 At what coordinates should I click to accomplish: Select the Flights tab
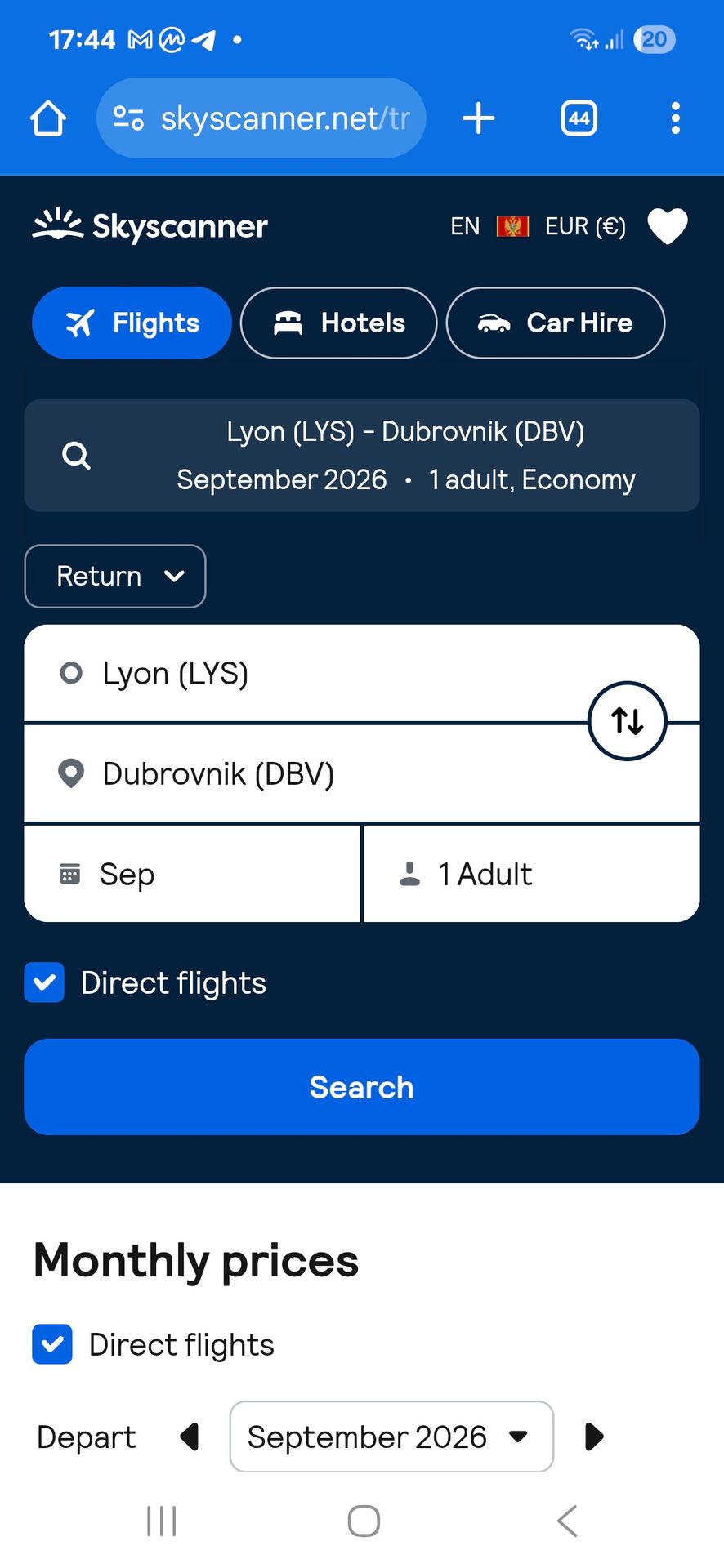(x=132, y=323)
